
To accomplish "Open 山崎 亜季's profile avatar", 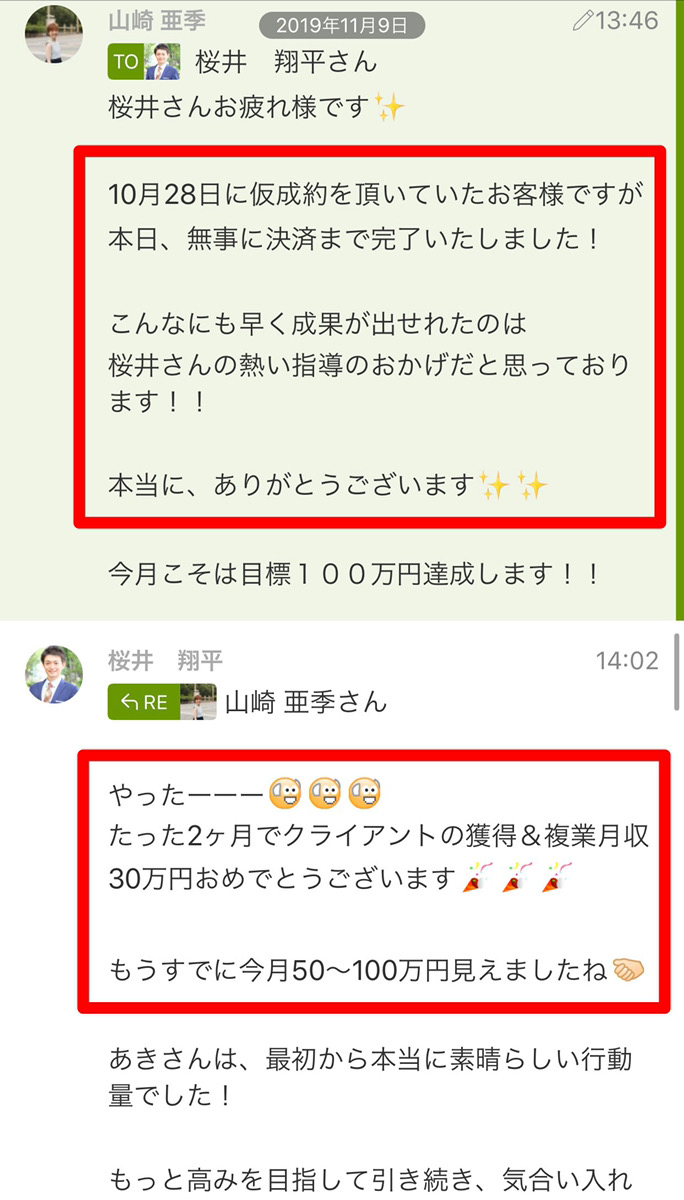I will click(54, 34).
